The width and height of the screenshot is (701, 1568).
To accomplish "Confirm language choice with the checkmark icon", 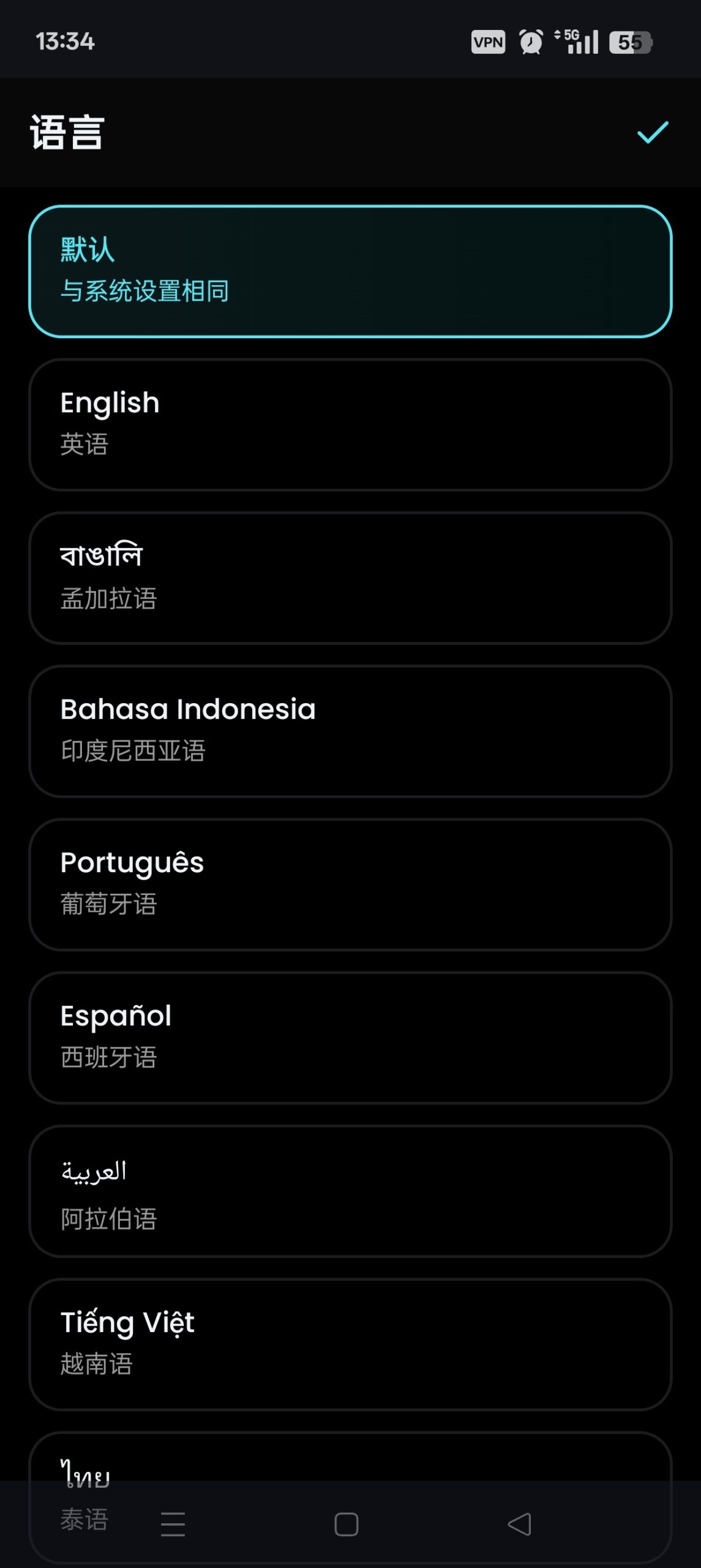I will coord(651,133).
